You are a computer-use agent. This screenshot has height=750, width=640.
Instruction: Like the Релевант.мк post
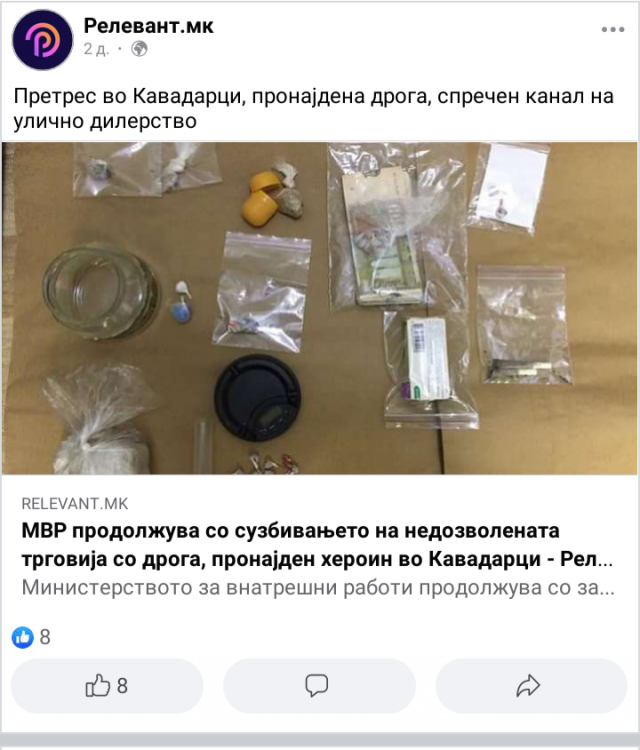[x=107, y=686]
